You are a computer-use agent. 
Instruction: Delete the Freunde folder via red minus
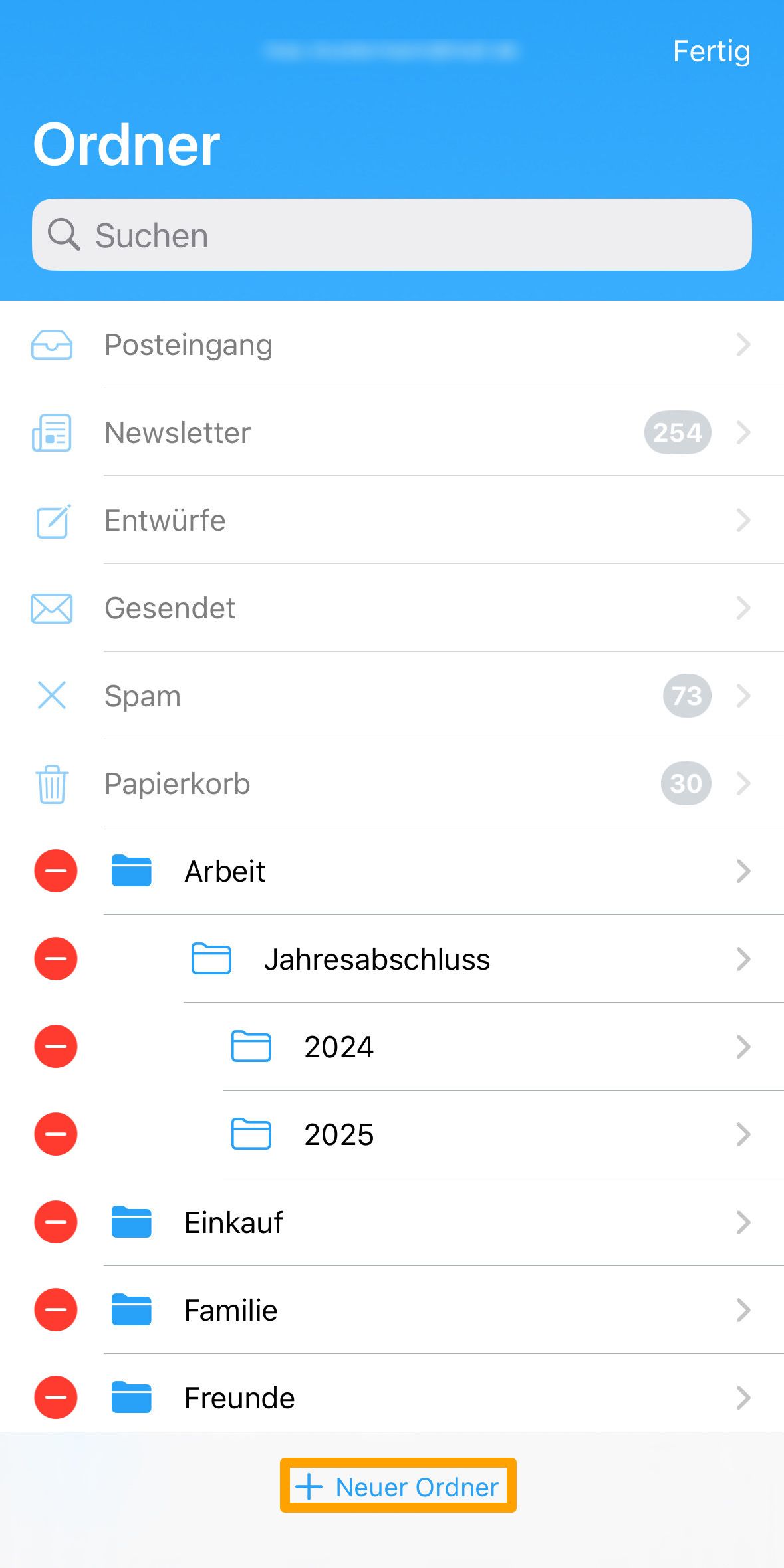pyautogui.click(x=56, y=1398)
